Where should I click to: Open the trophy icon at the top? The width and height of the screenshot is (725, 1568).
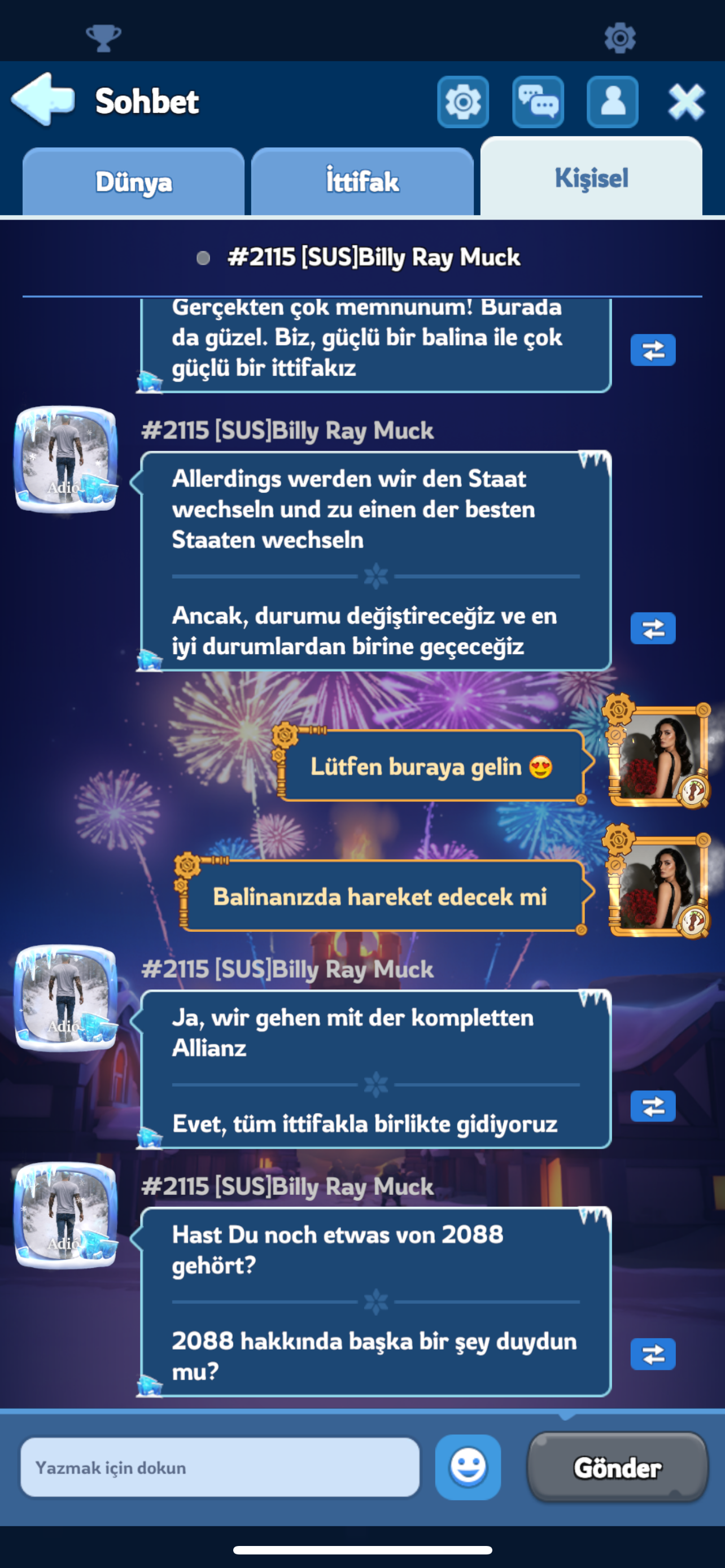(103, 38)
